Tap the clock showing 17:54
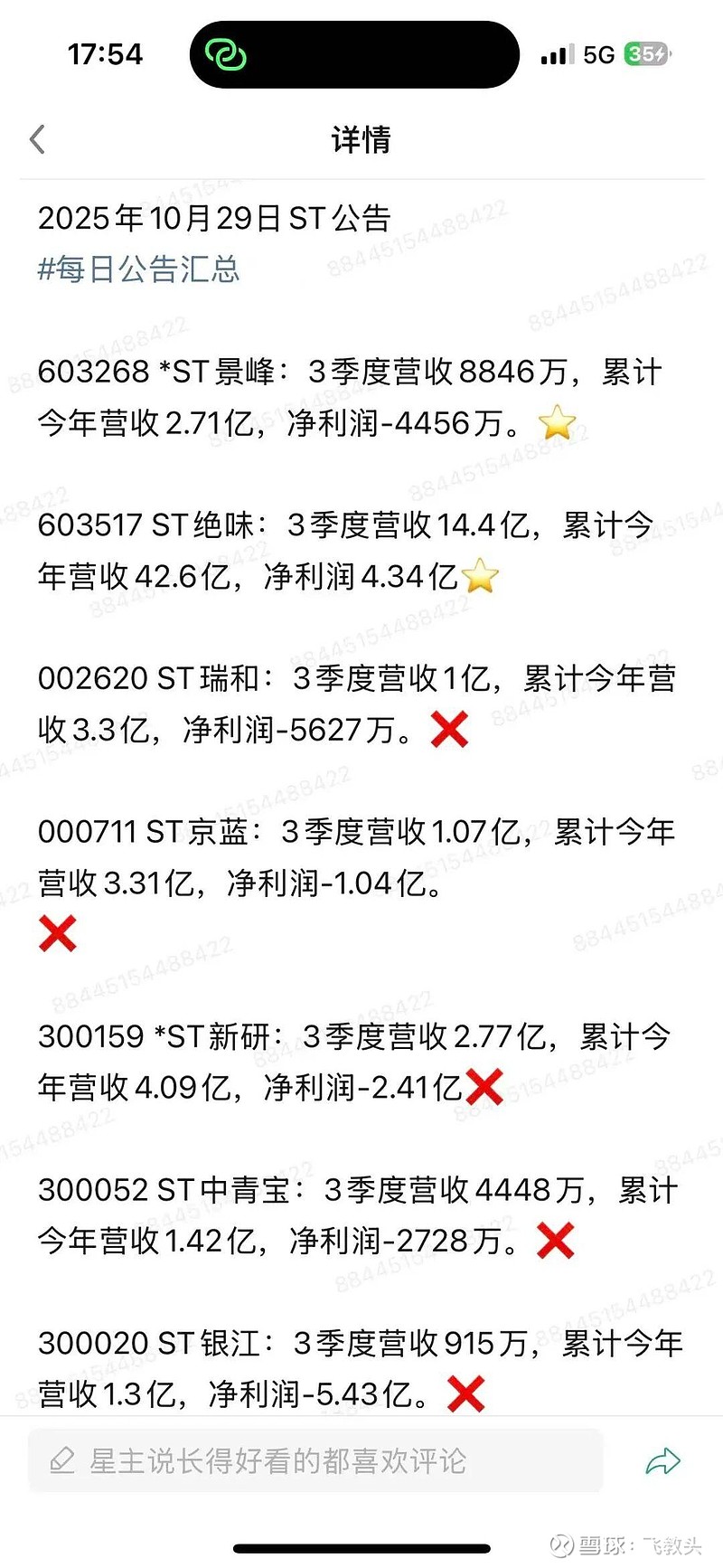 tap(105, 54)
